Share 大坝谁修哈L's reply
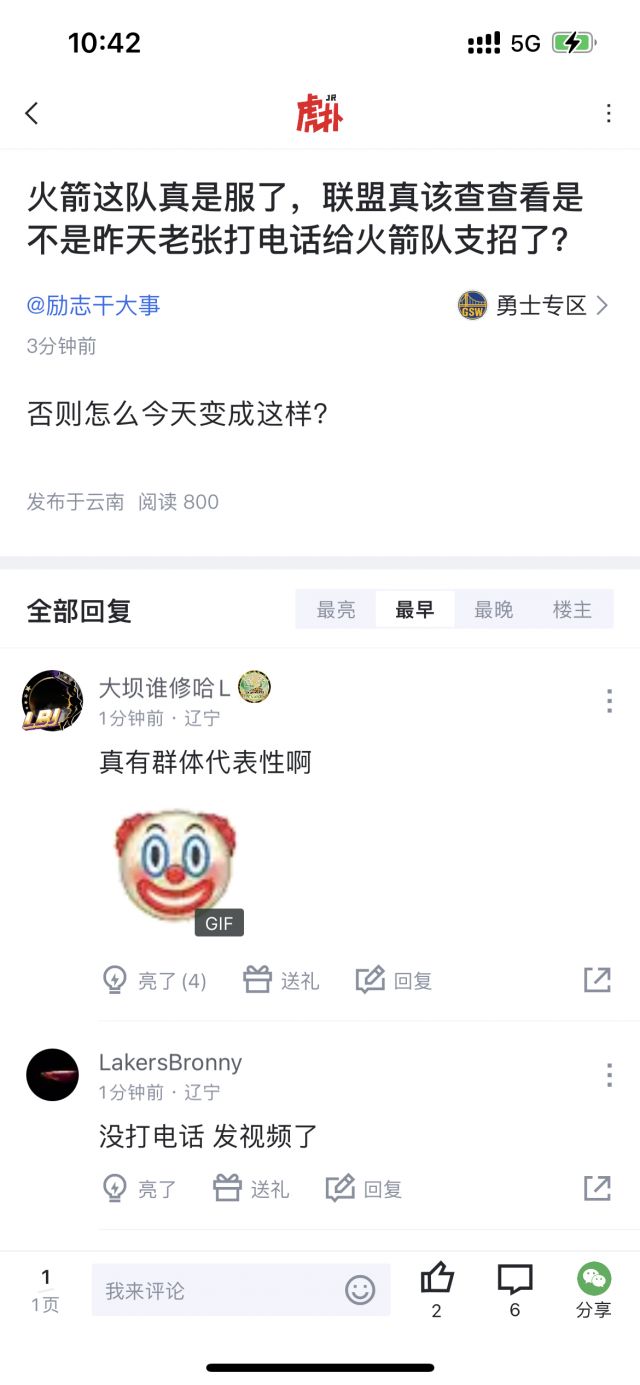The image size is (640, 1385). coord(597,981)
